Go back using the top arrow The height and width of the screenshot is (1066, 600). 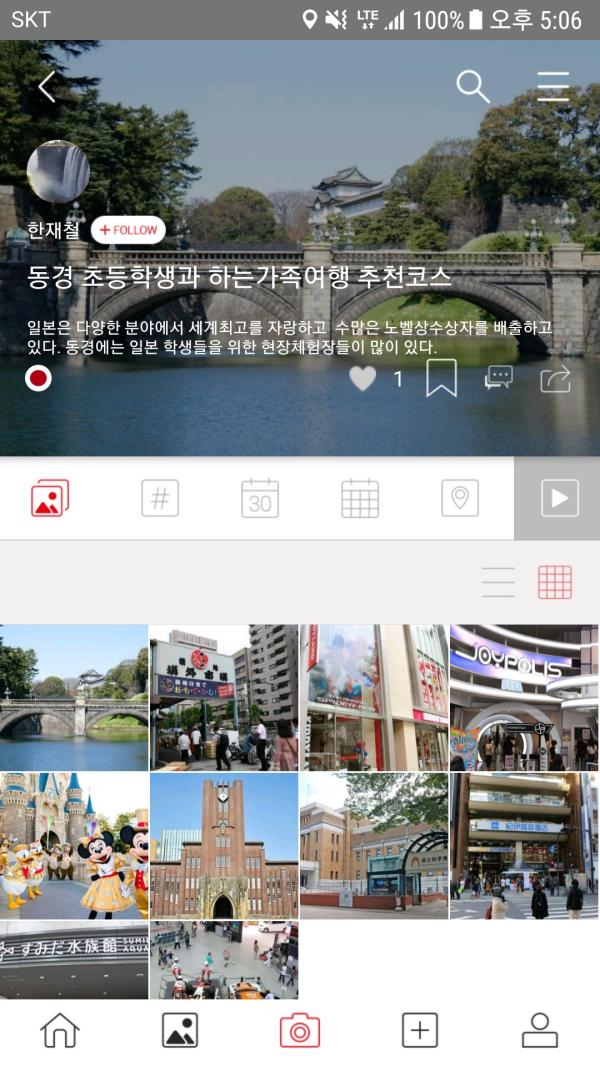pos(46,87)
